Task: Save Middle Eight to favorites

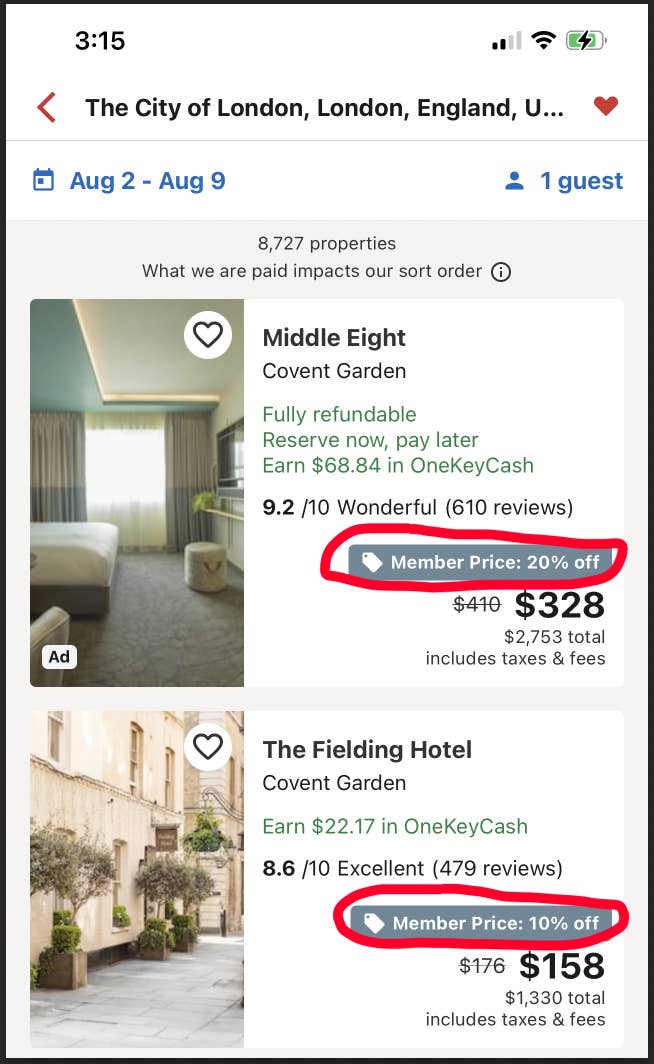Action: pos(207,335)
